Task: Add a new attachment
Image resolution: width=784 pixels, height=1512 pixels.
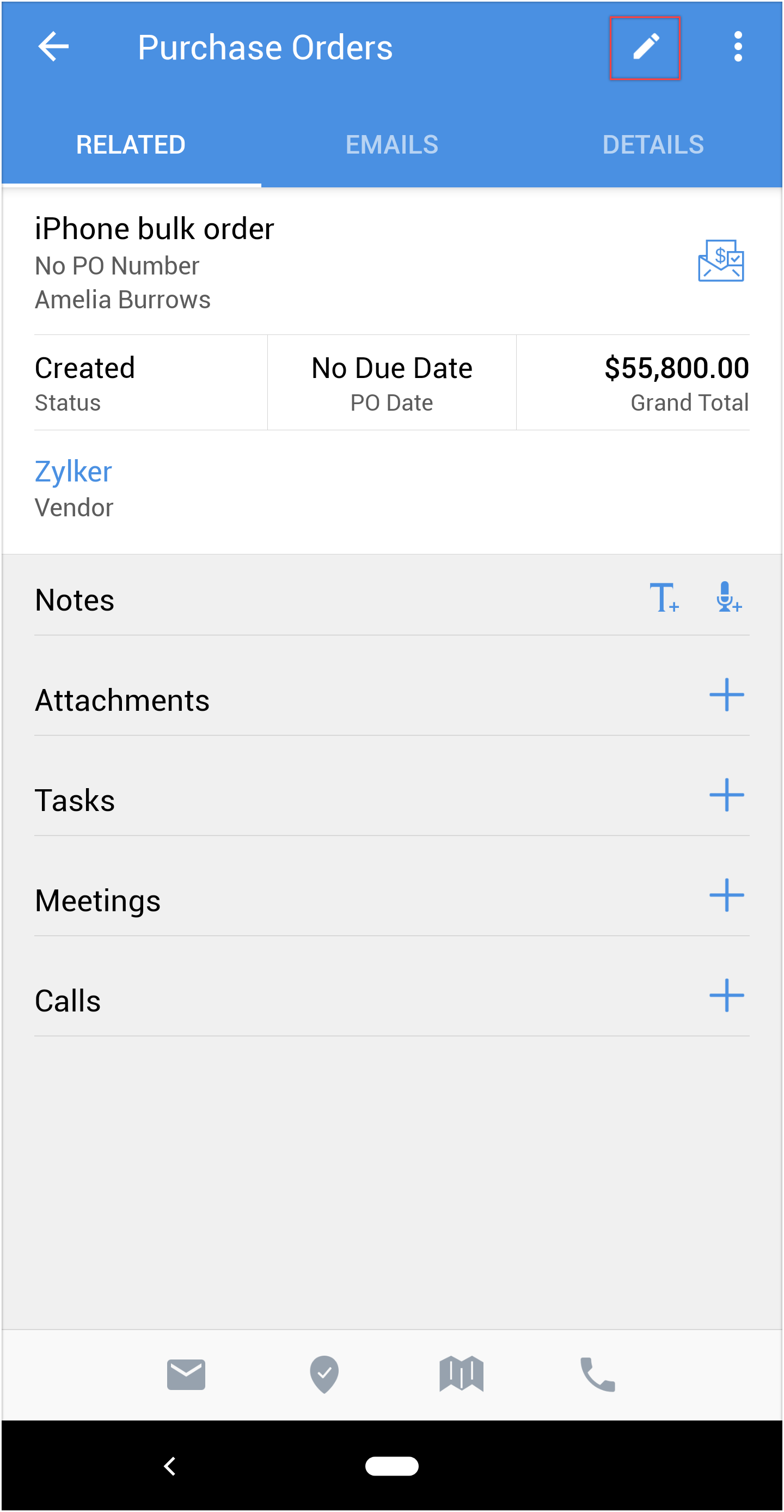Action: click(x=726, y=695)
